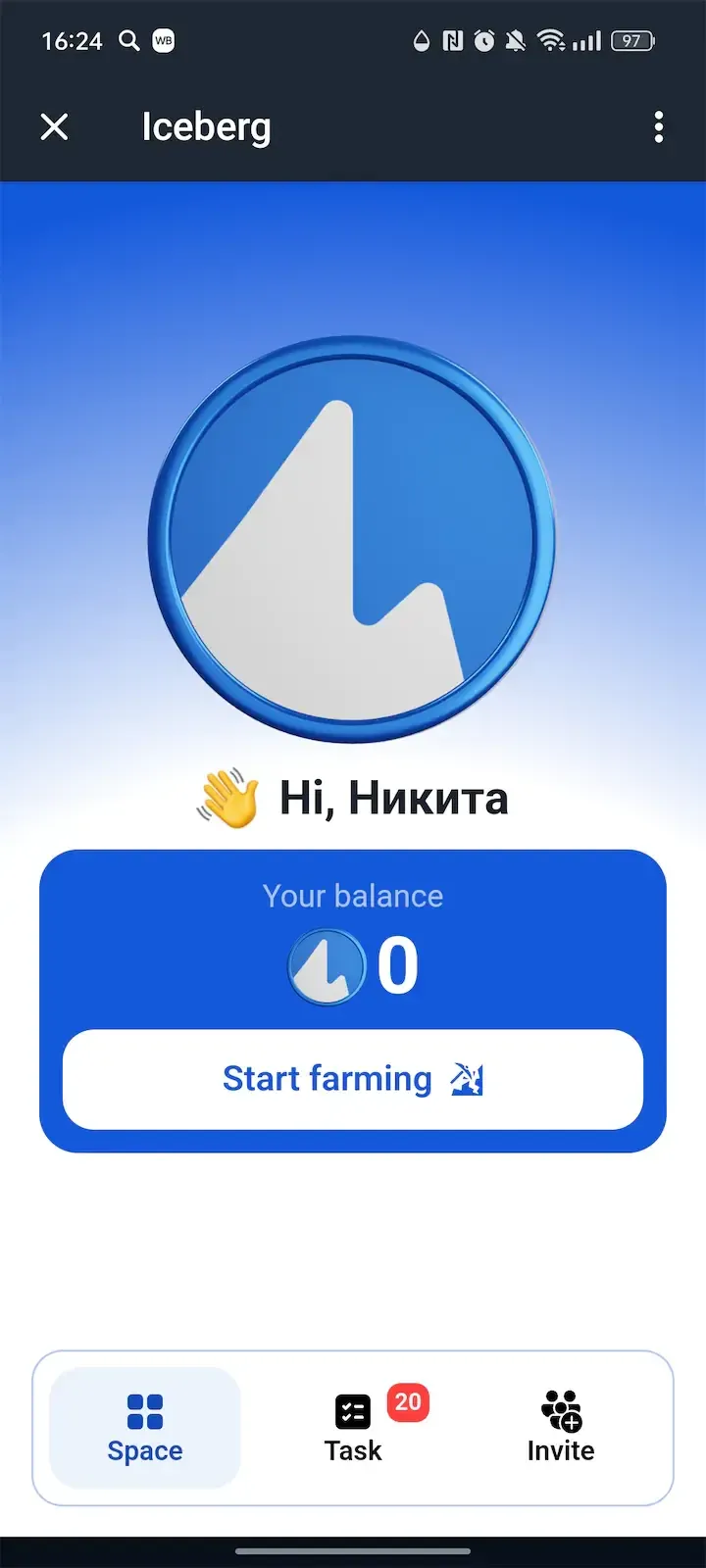Image resolution: width=706 pixels, height=1568 pixels.
Task: Click the pickaxe icon on Start farming
Action: coord(469,1078)
